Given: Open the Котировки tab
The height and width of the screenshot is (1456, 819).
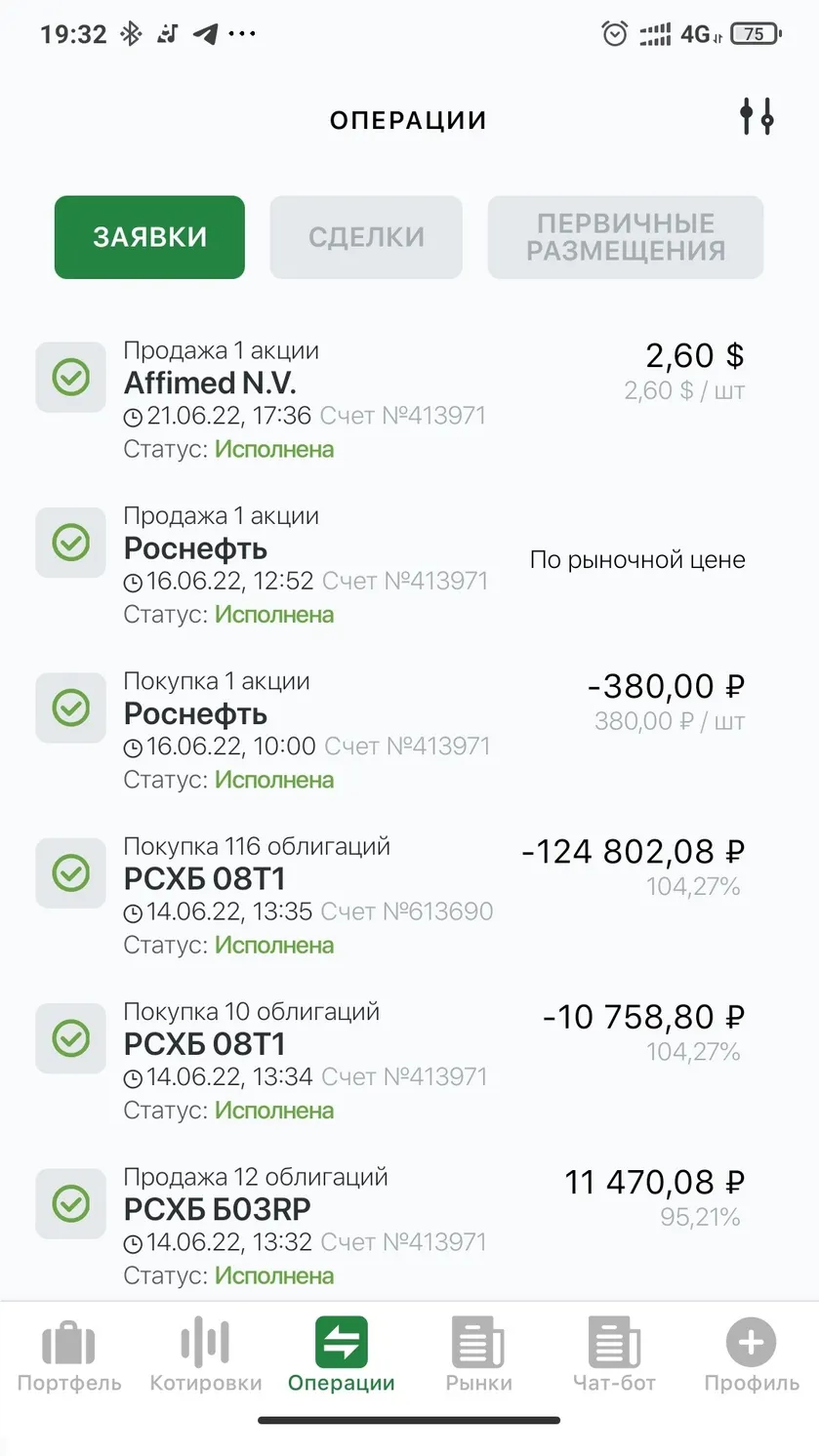Looking at the screenshot, I should click(x=205, y=1355).
